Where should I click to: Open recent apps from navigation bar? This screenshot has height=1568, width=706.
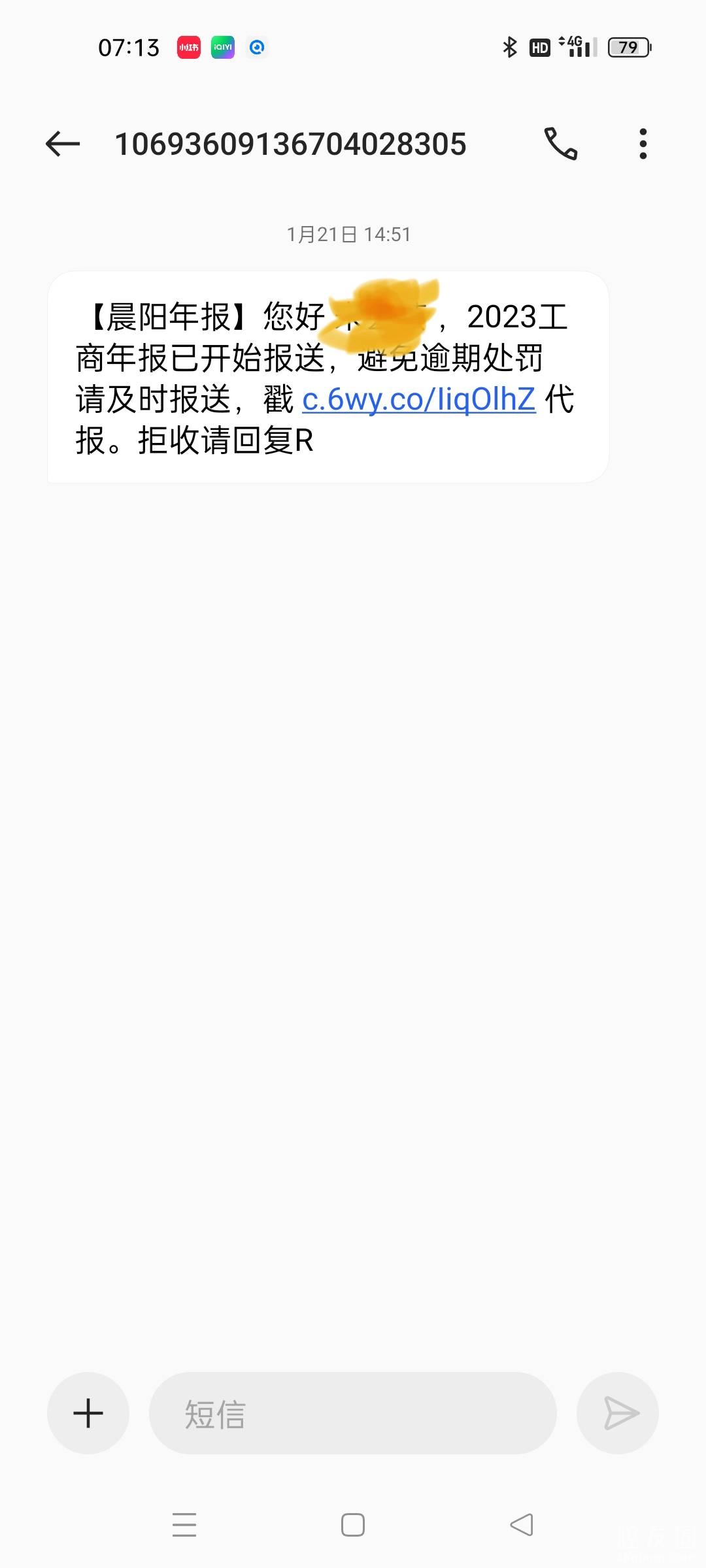point(184,1525)
